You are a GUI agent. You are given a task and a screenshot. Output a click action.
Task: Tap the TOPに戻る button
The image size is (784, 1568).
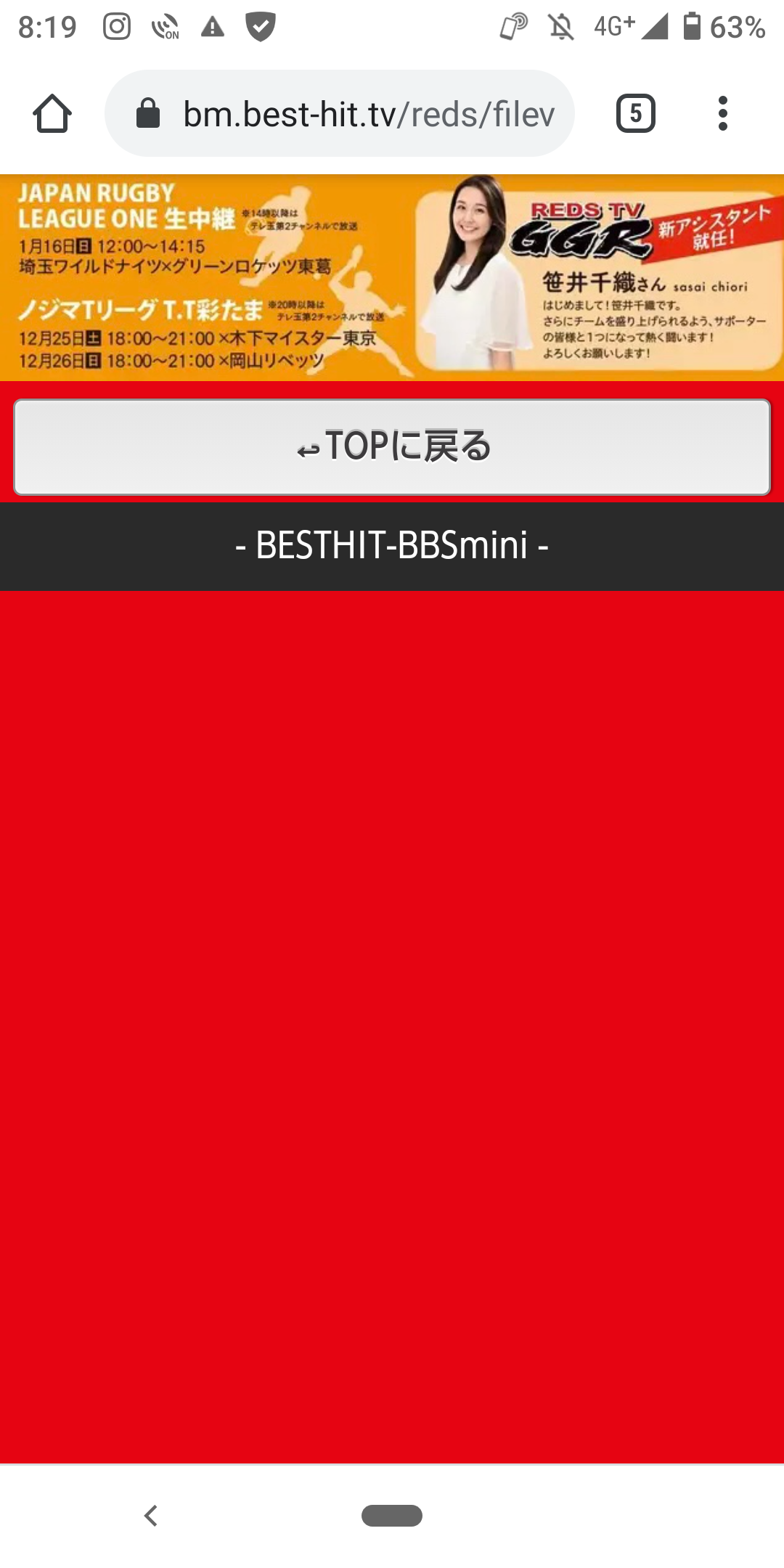point(392,446)
